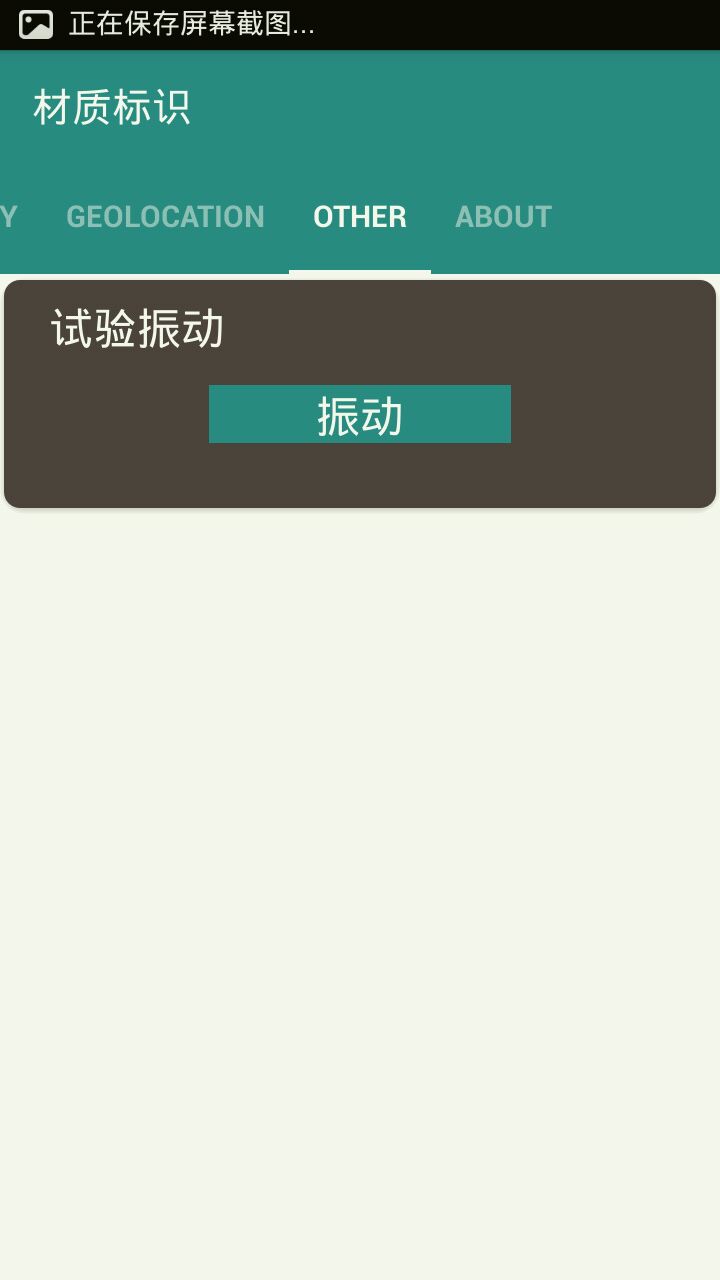
Task: Select the OTHER tab
Action: tap(360, 217)
